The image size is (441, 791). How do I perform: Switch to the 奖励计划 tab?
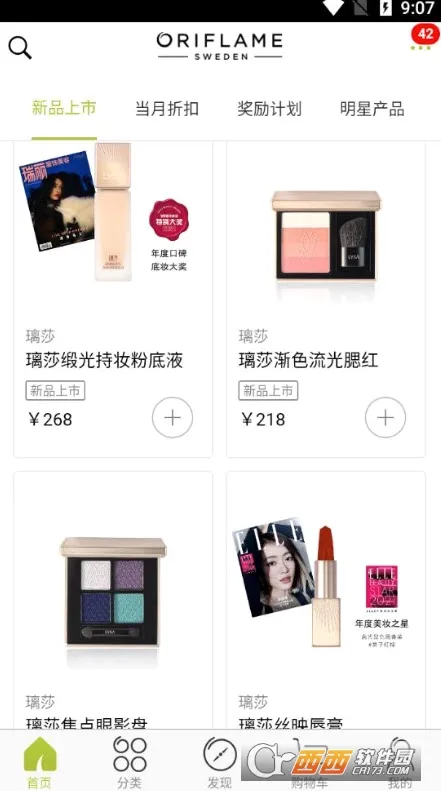[269, 108]
